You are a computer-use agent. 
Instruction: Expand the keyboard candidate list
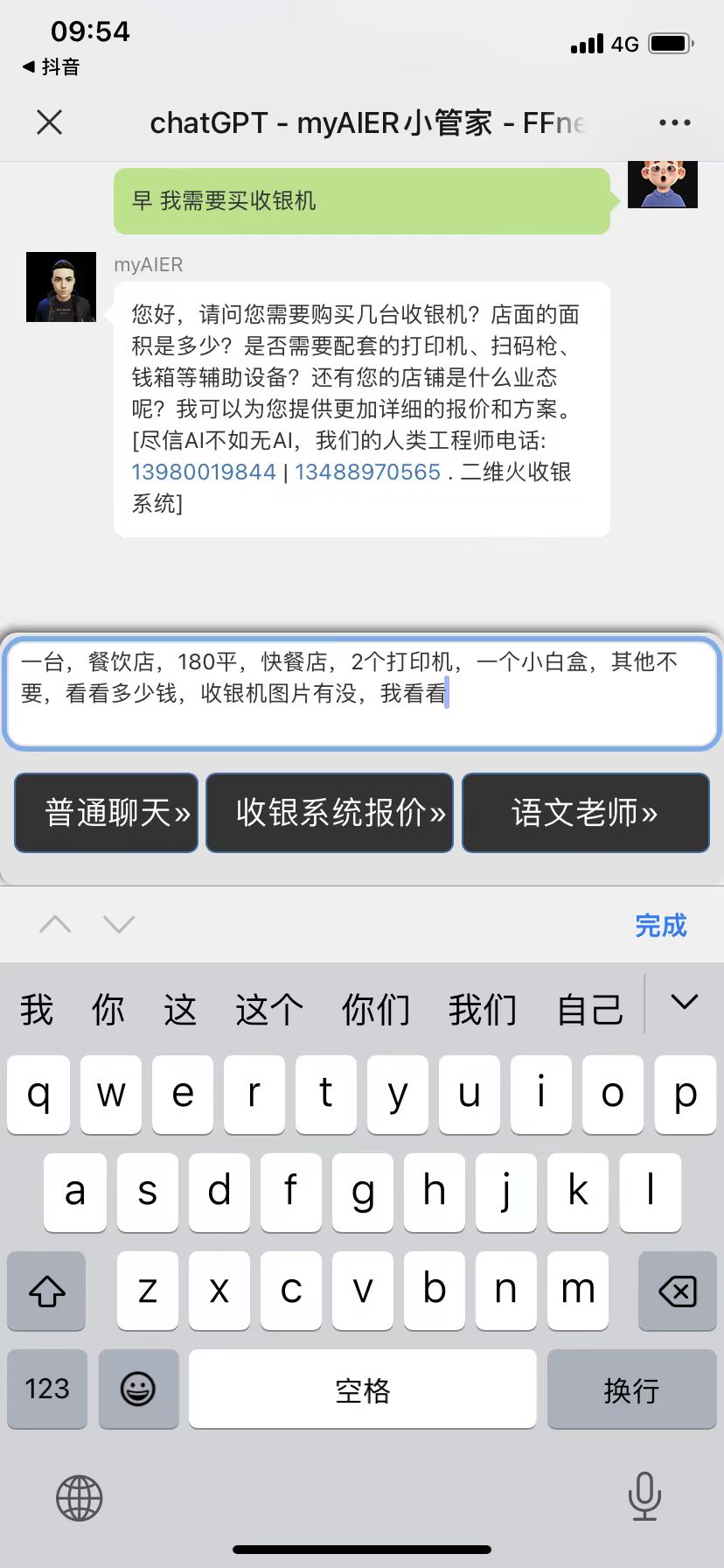click(685, 1003)
